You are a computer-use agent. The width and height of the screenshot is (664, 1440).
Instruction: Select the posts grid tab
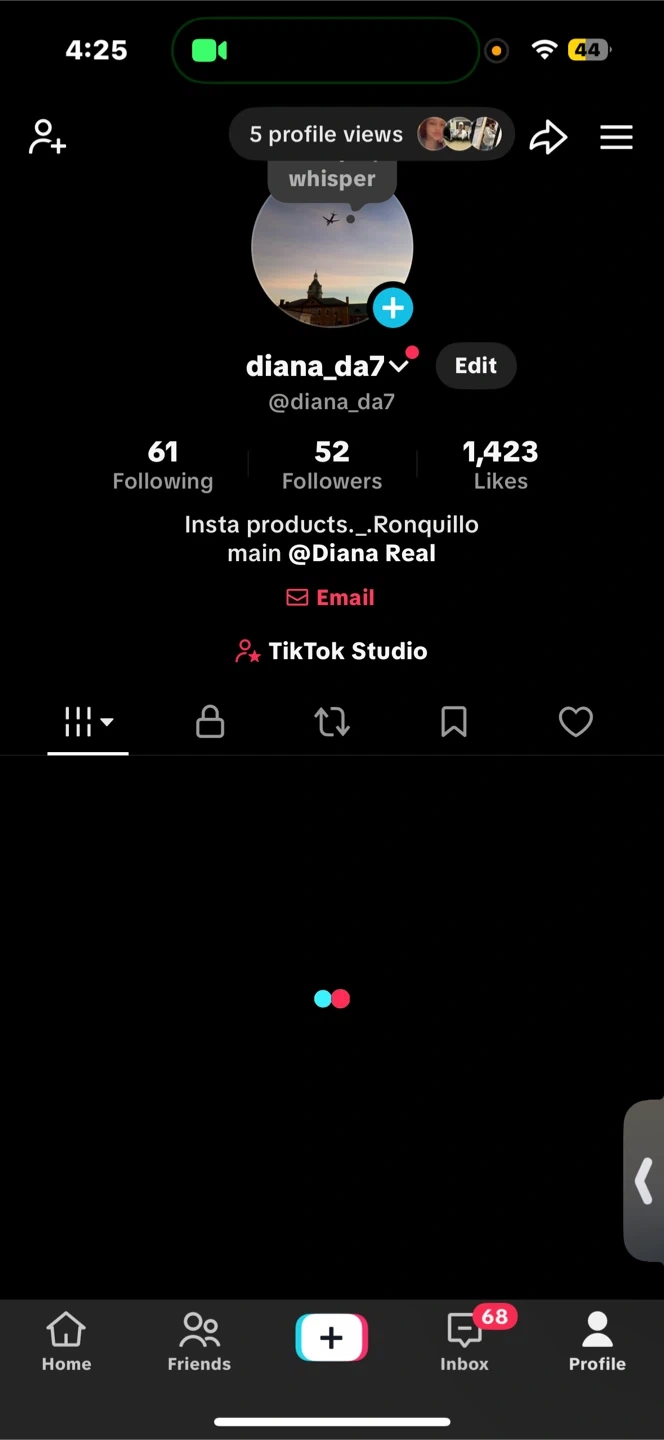pyautogui.click(x=87, y=722)
